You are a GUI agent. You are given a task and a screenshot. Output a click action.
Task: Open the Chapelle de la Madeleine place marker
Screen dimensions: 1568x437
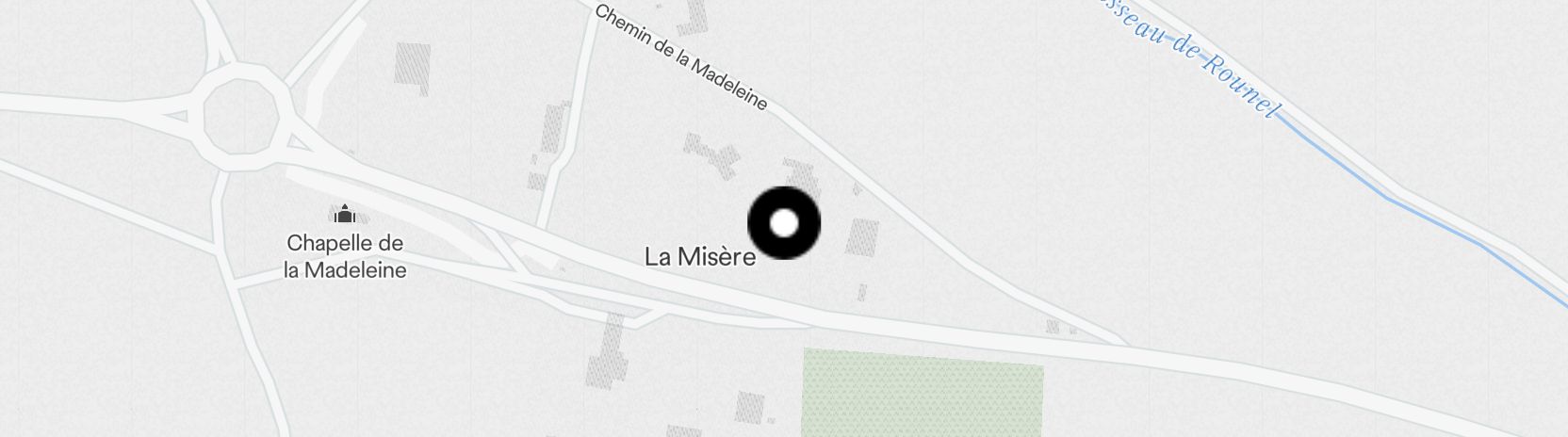pos(345,214)
